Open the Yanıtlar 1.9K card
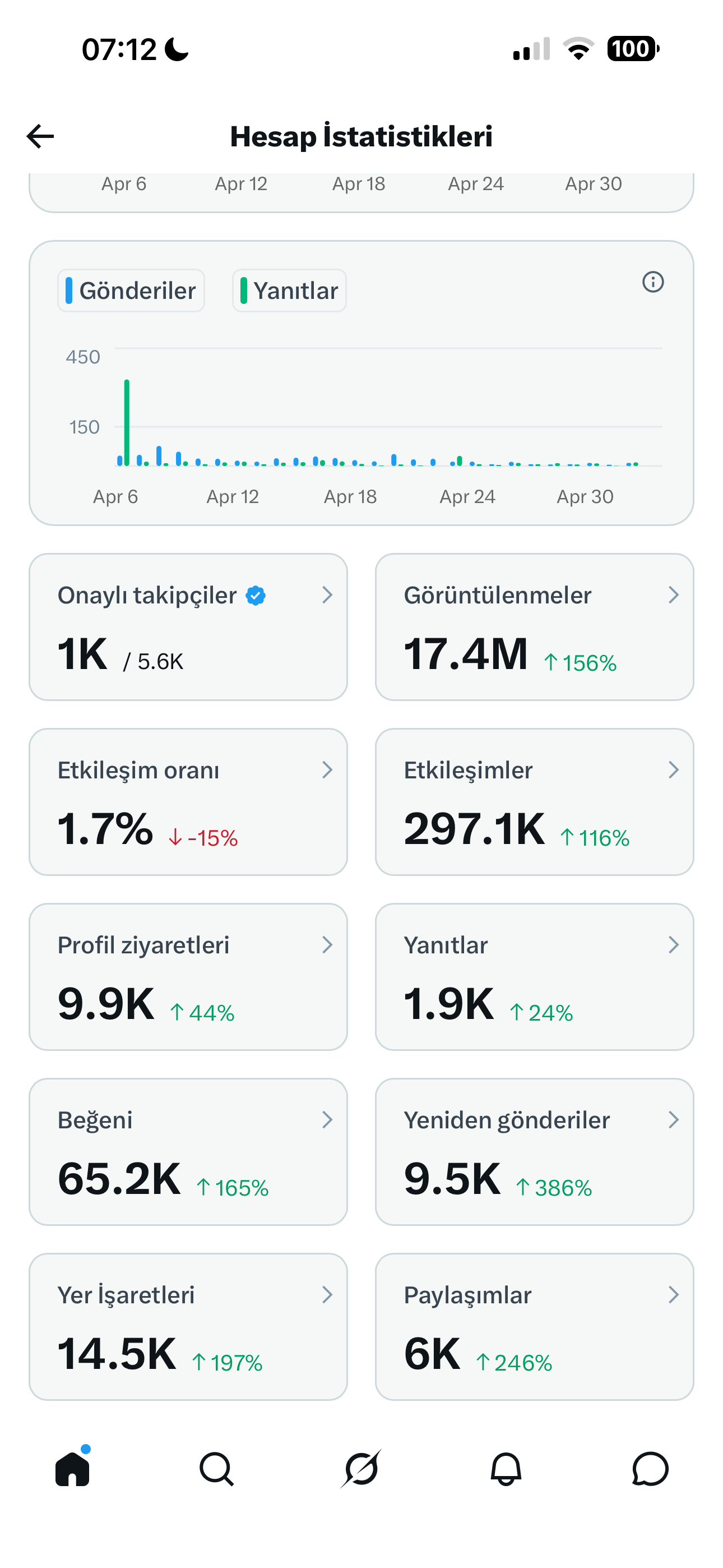Image resolution: width=723 pixels, height=1568 pixels. click(x=534, y=976)
